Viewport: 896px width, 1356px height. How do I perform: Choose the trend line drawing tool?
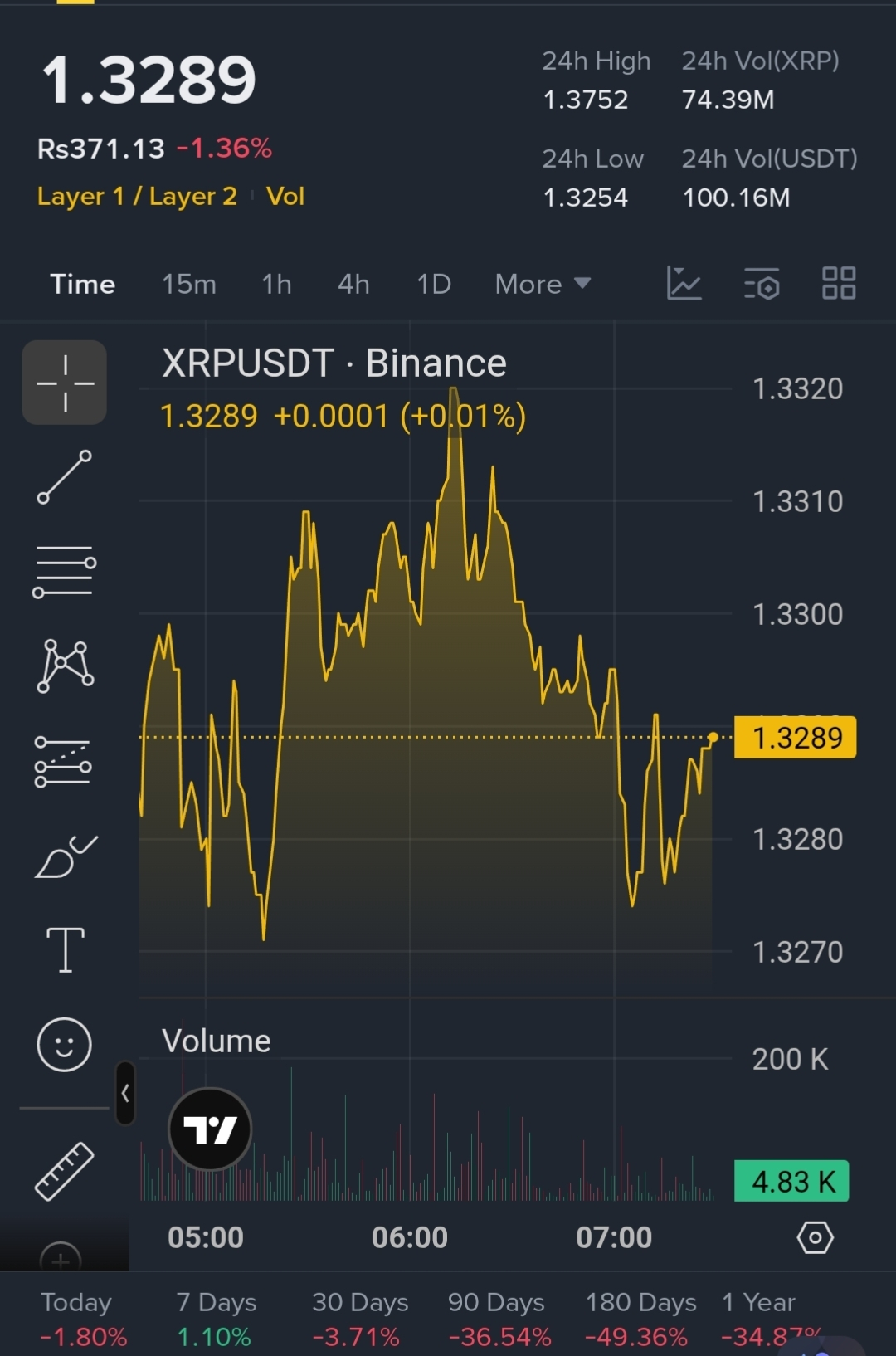(x=65, y=477)
